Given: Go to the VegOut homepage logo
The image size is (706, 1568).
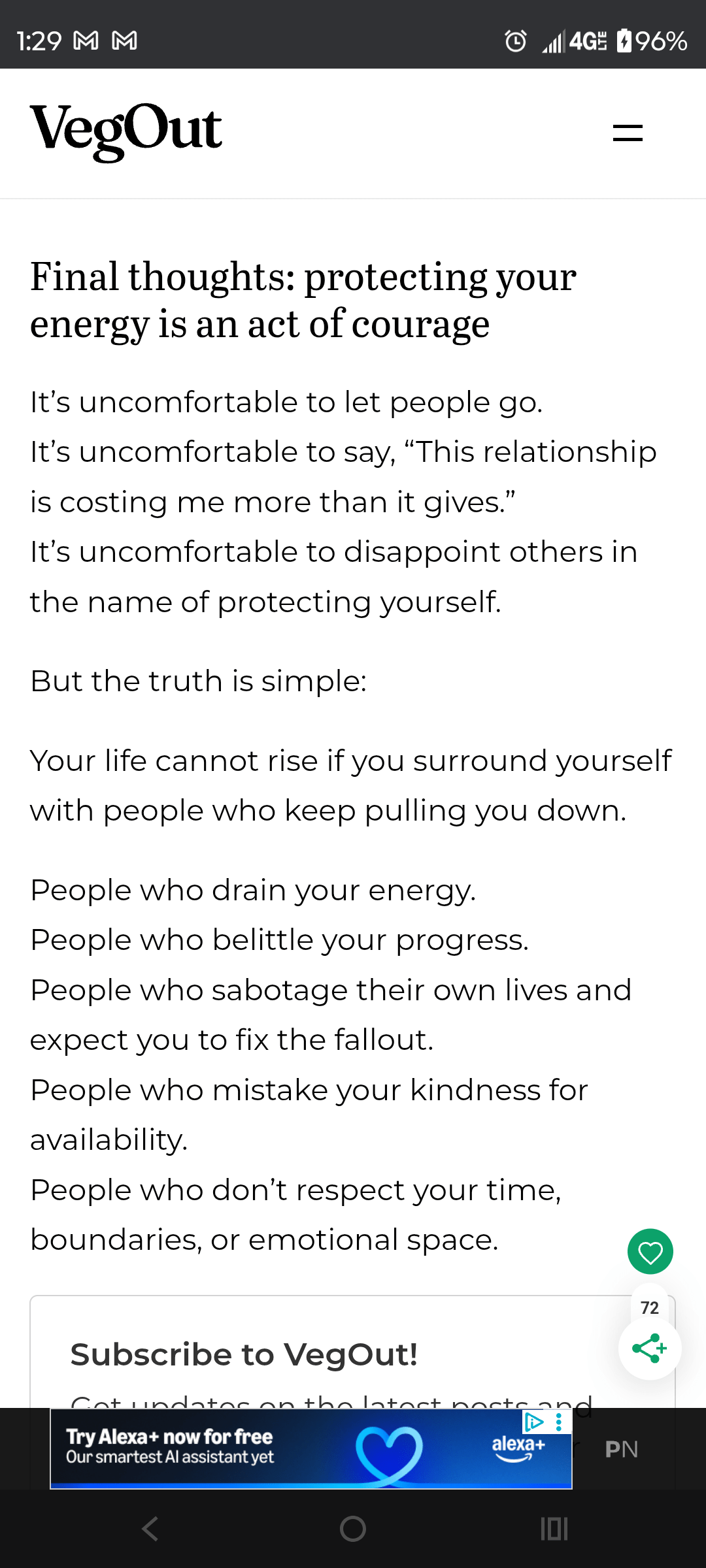Looking at the screenshot, I should click(126, 131).
